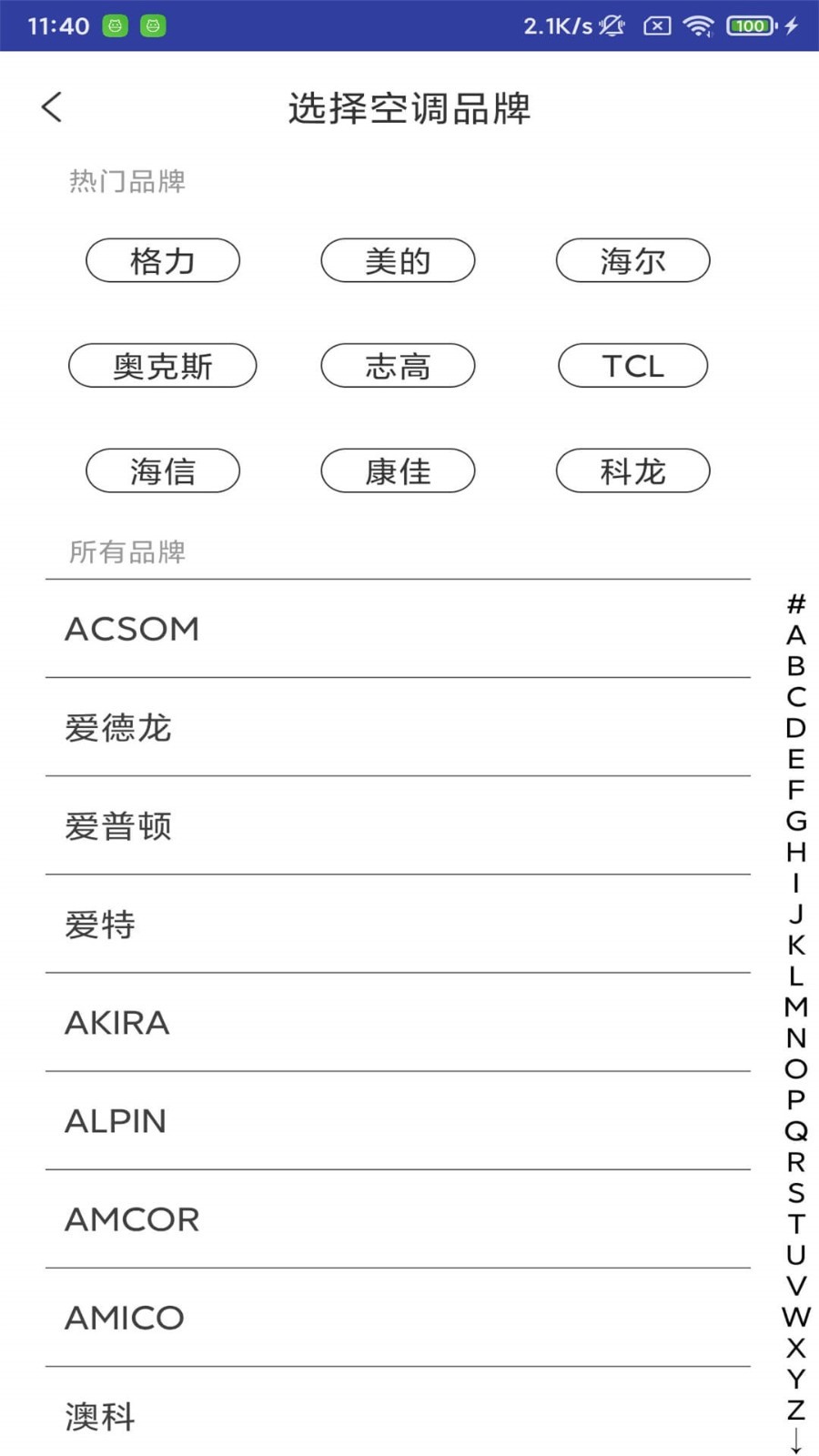Image resolution: width=819 pixels, height=1456 pixels.
Task: Select the 海信 brand chip
Action: pyautogui.click(x=163, y=470)
